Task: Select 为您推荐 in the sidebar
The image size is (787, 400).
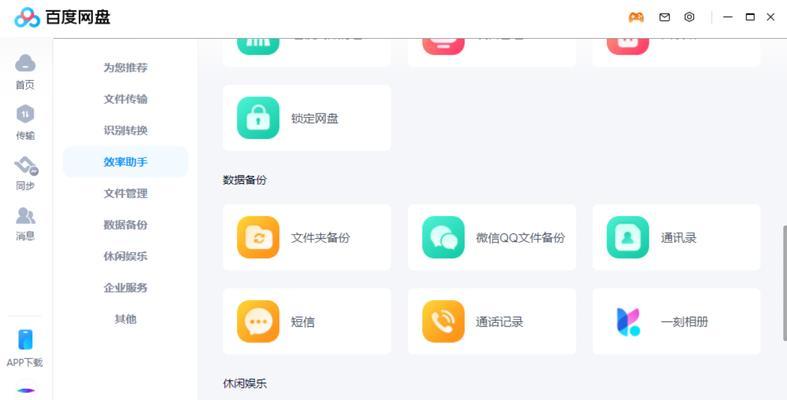Action: coord(125,68)
